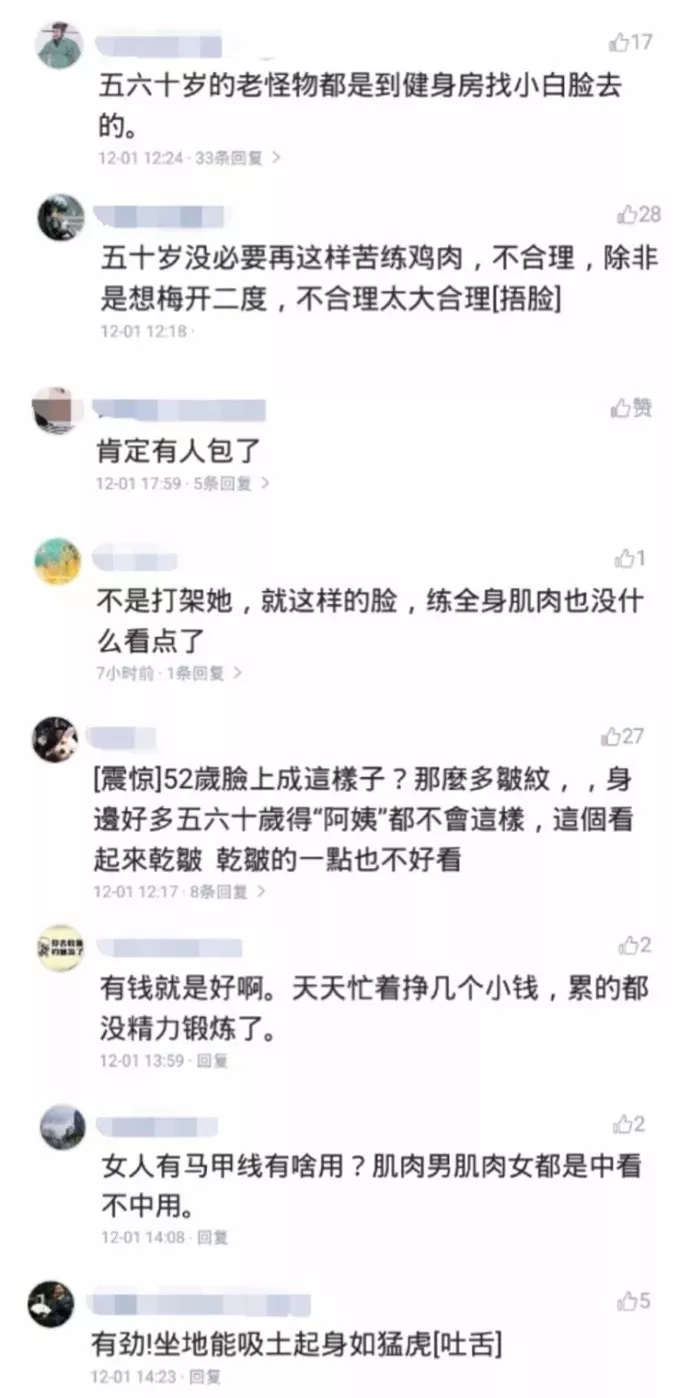Screen dimensions: 690x1398
Task: Like the 不是打架她 comment
Action: point(631,558)
